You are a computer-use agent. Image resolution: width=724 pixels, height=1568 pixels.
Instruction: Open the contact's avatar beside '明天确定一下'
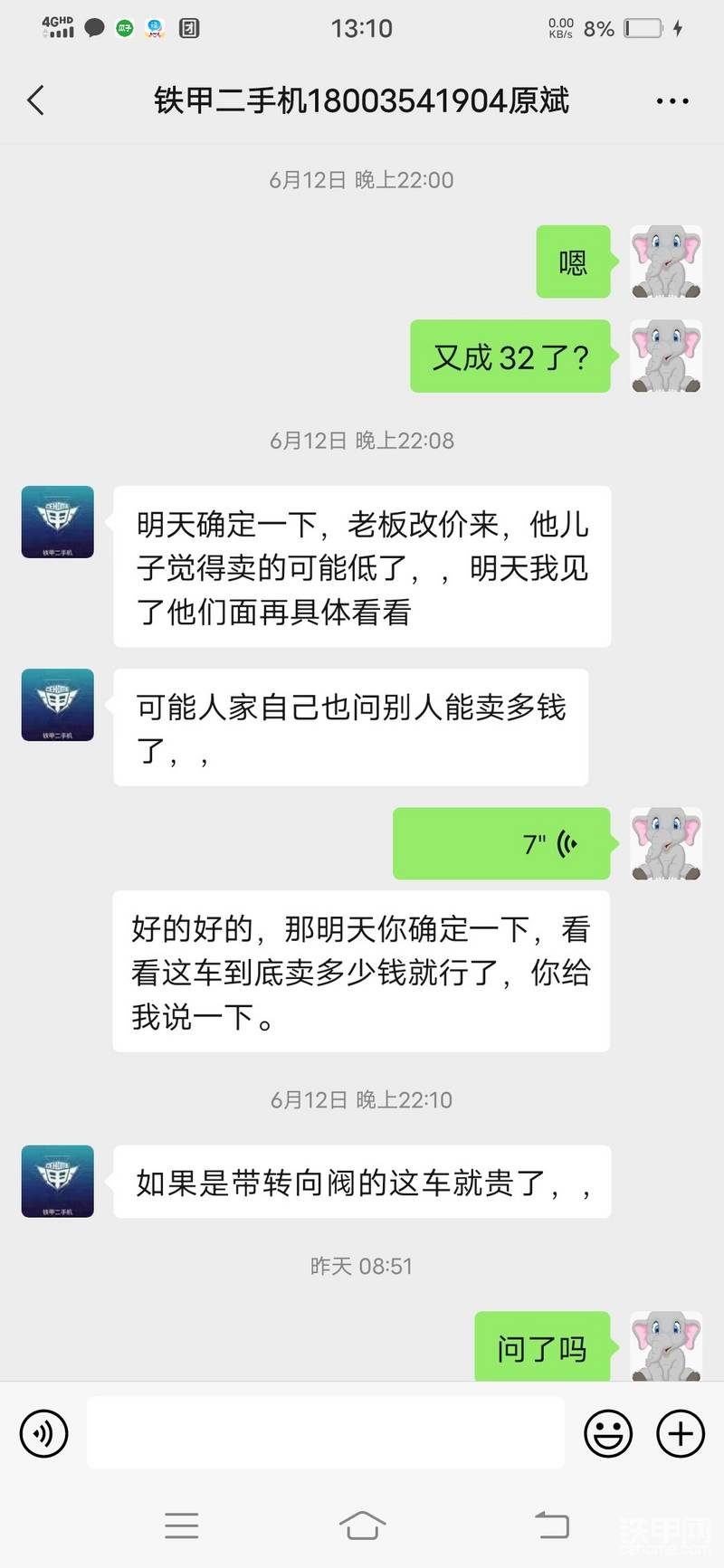[x=58, y=522]
